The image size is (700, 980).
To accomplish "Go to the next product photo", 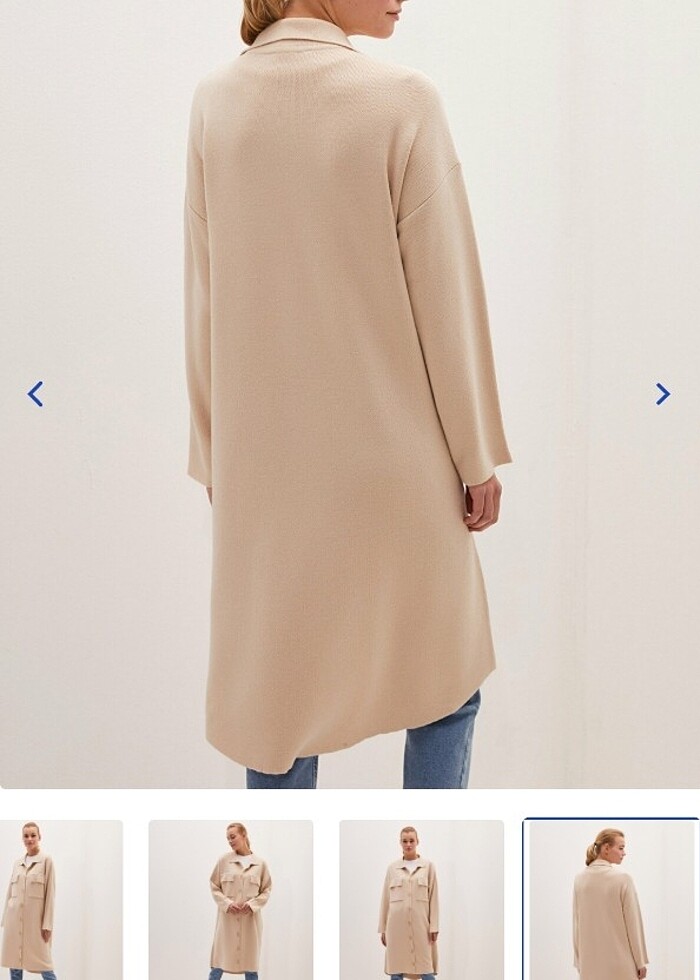I will point(662,394).
